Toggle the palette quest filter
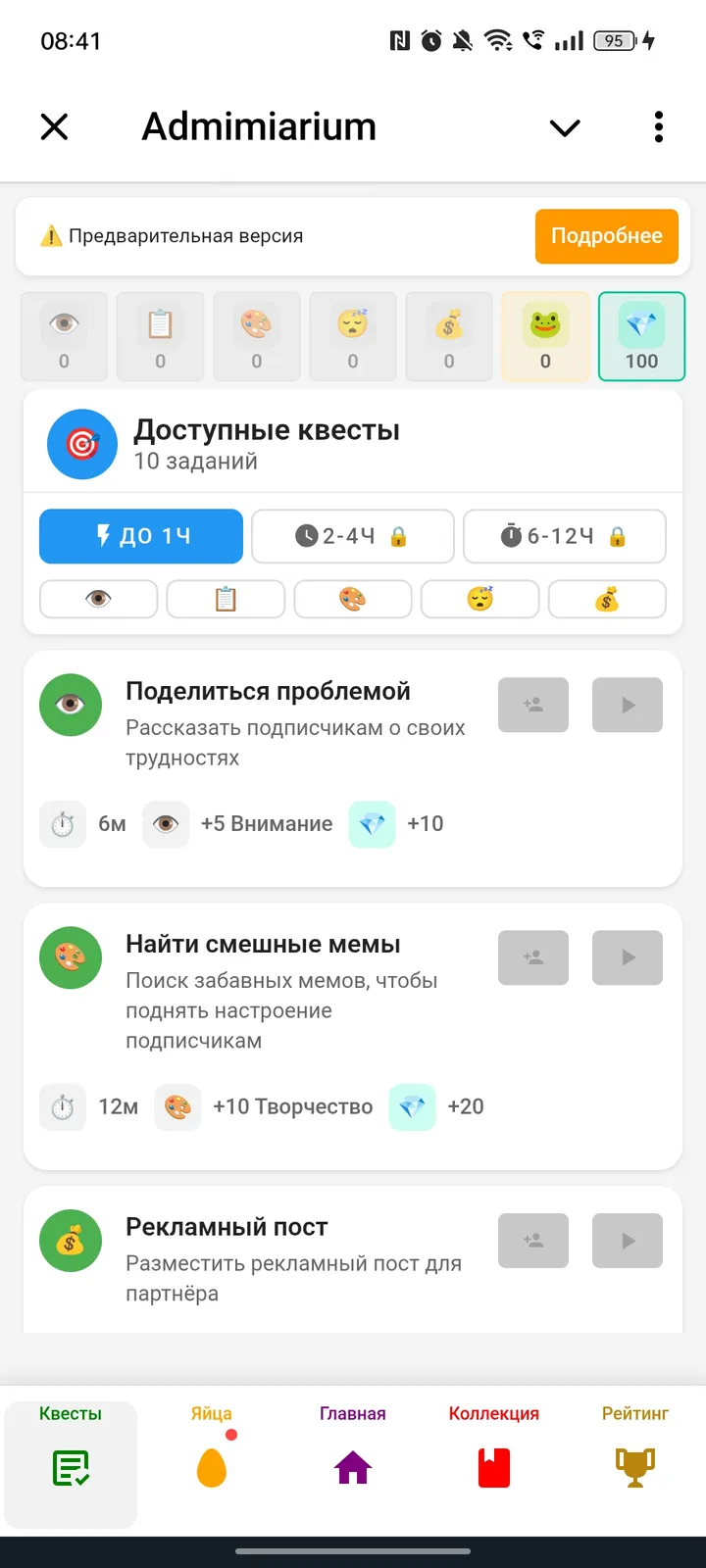This screenshot has width=706, height=1568. (x=353, y=599)
